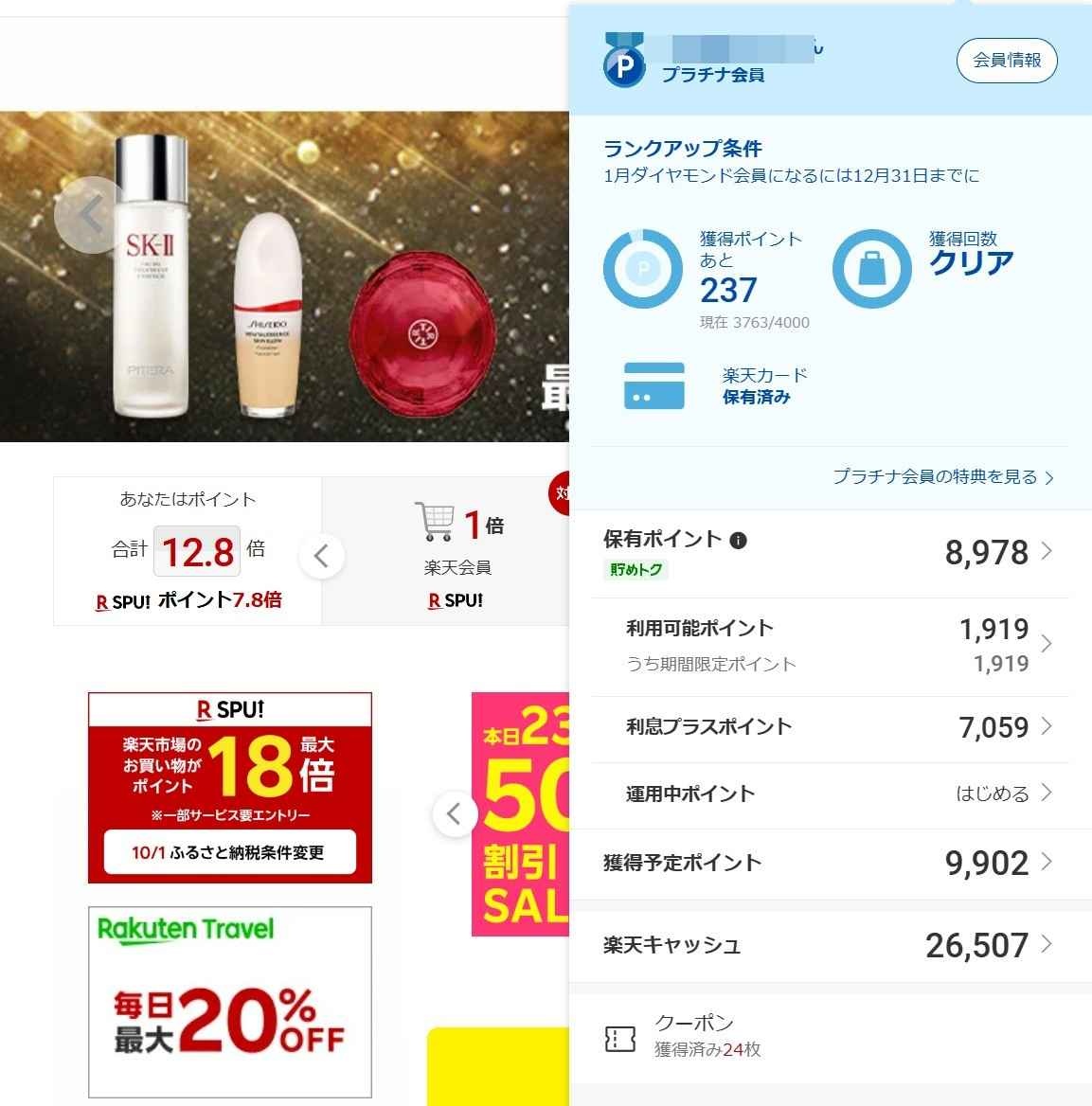This screenshot has width=1092, height=1106.
Task: Open the 獲得予定ポイント row
Action: click(829, 862)
